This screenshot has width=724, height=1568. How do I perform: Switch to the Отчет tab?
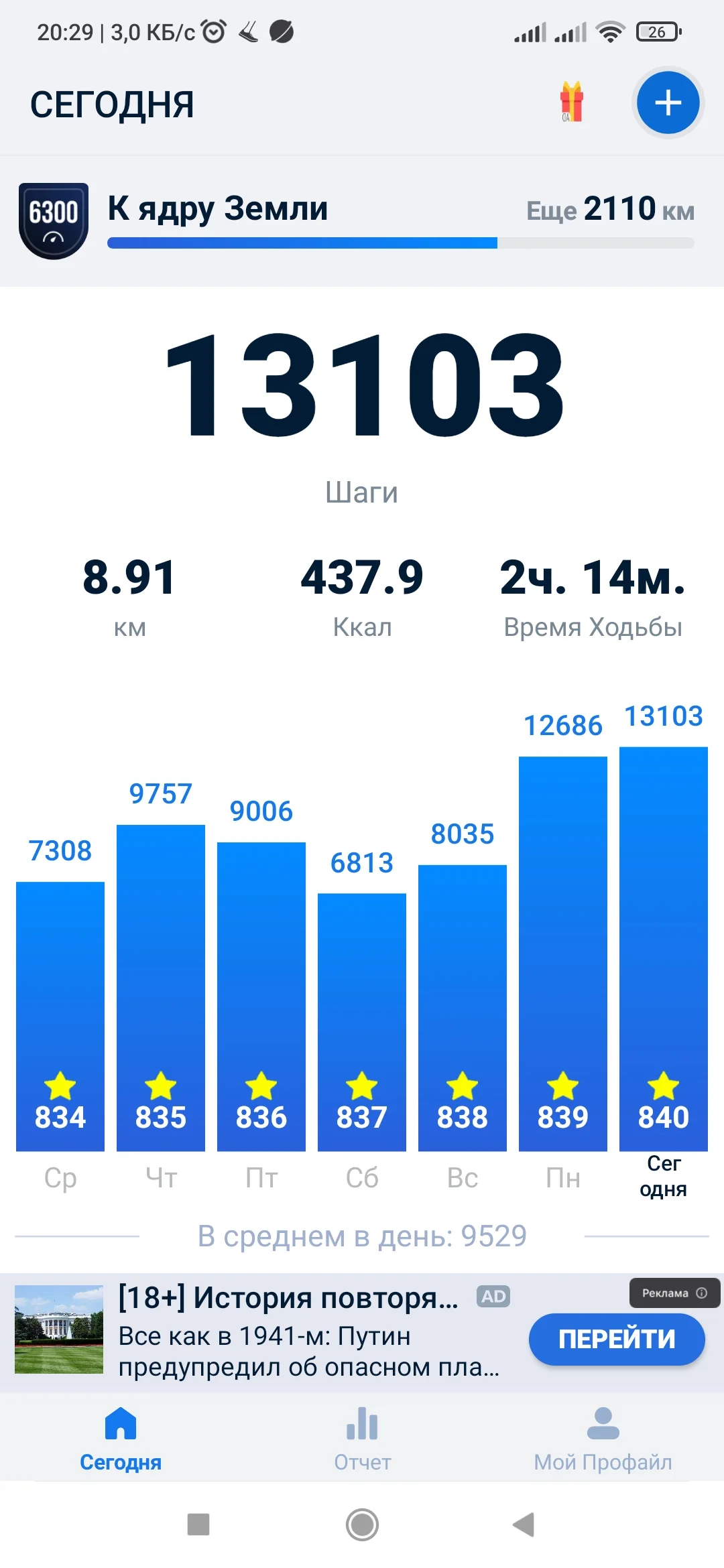362,1438
